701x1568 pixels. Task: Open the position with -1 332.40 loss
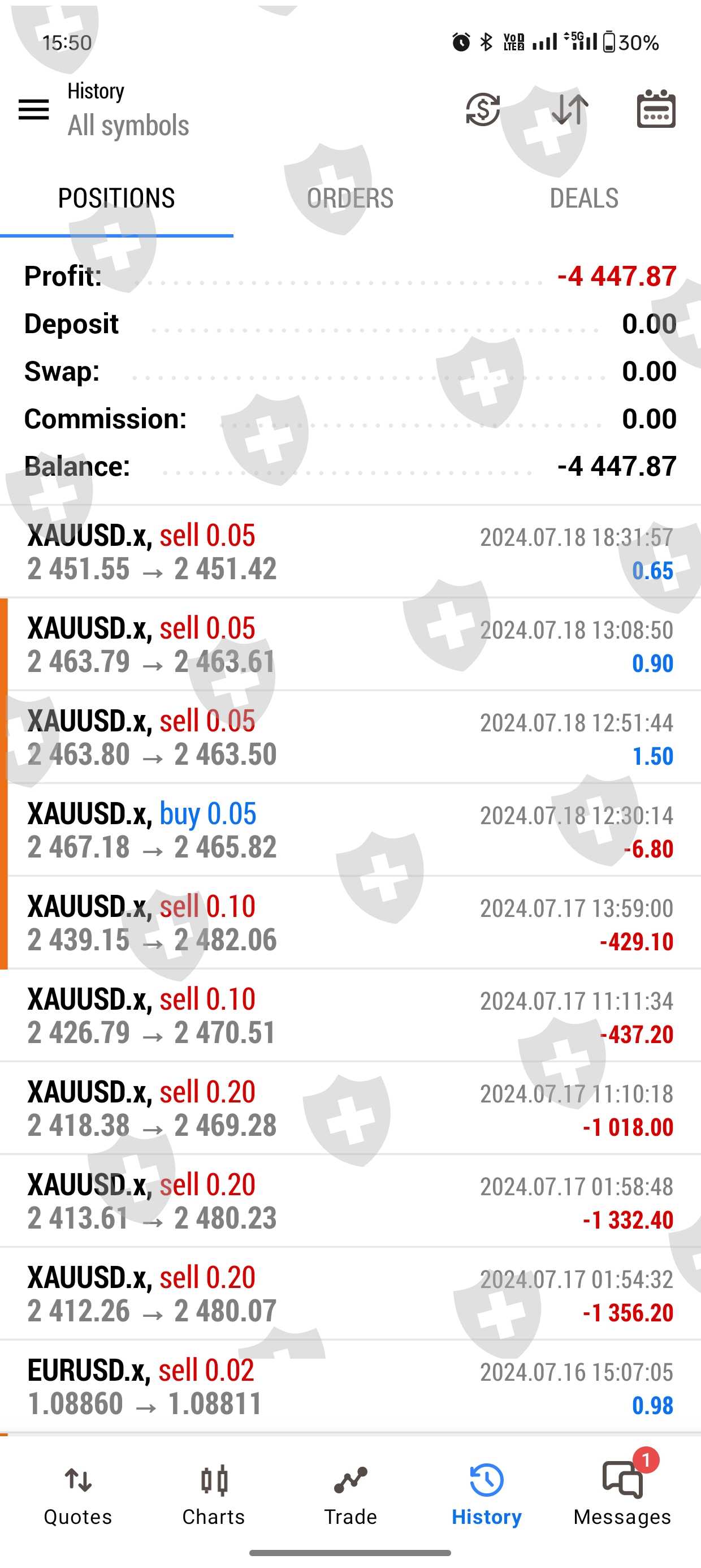pos(350,1201)
